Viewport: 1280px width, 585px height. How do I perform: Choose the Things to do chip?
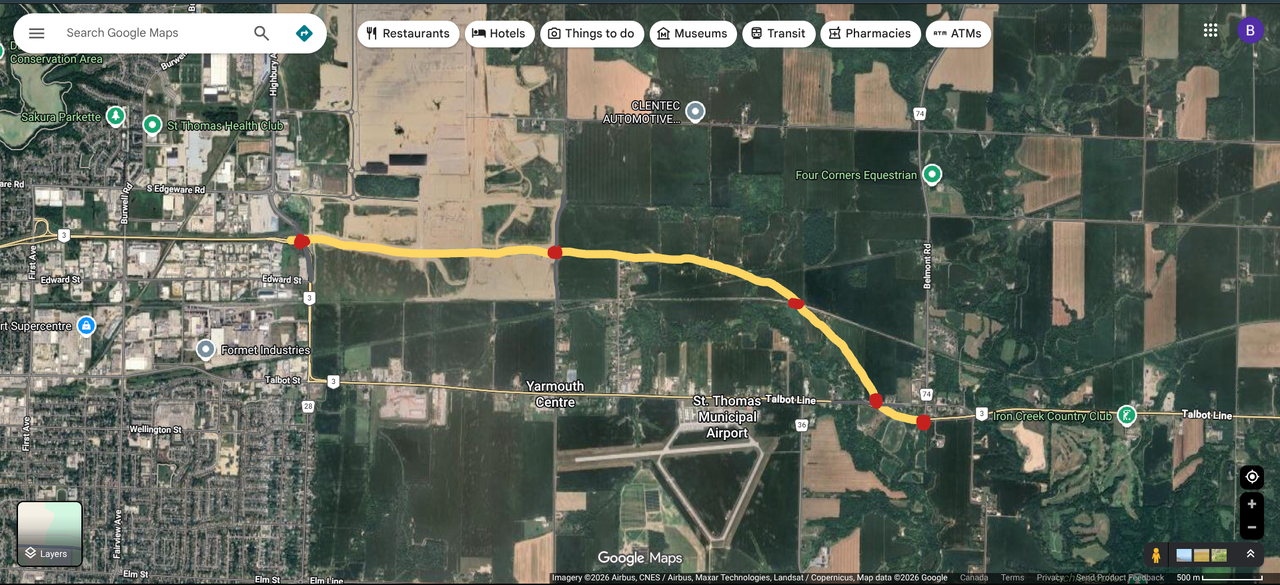tap(591, 33)
